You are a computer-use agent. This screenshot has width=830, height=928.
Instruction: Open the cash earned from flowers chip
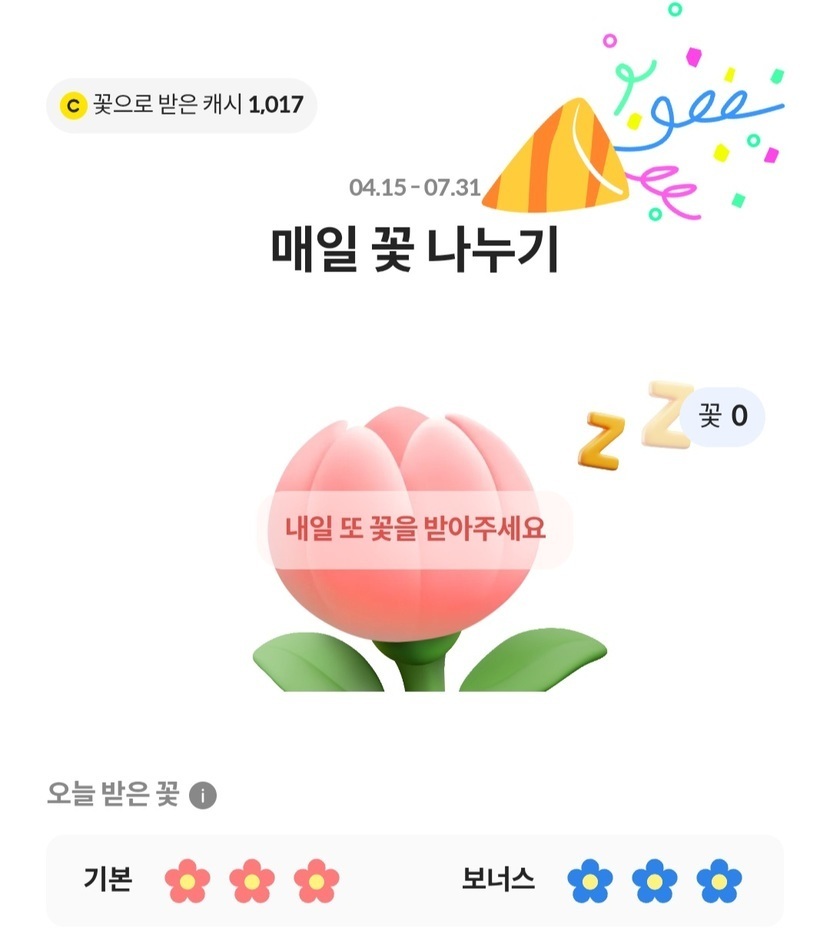click(x=182, y=105)
